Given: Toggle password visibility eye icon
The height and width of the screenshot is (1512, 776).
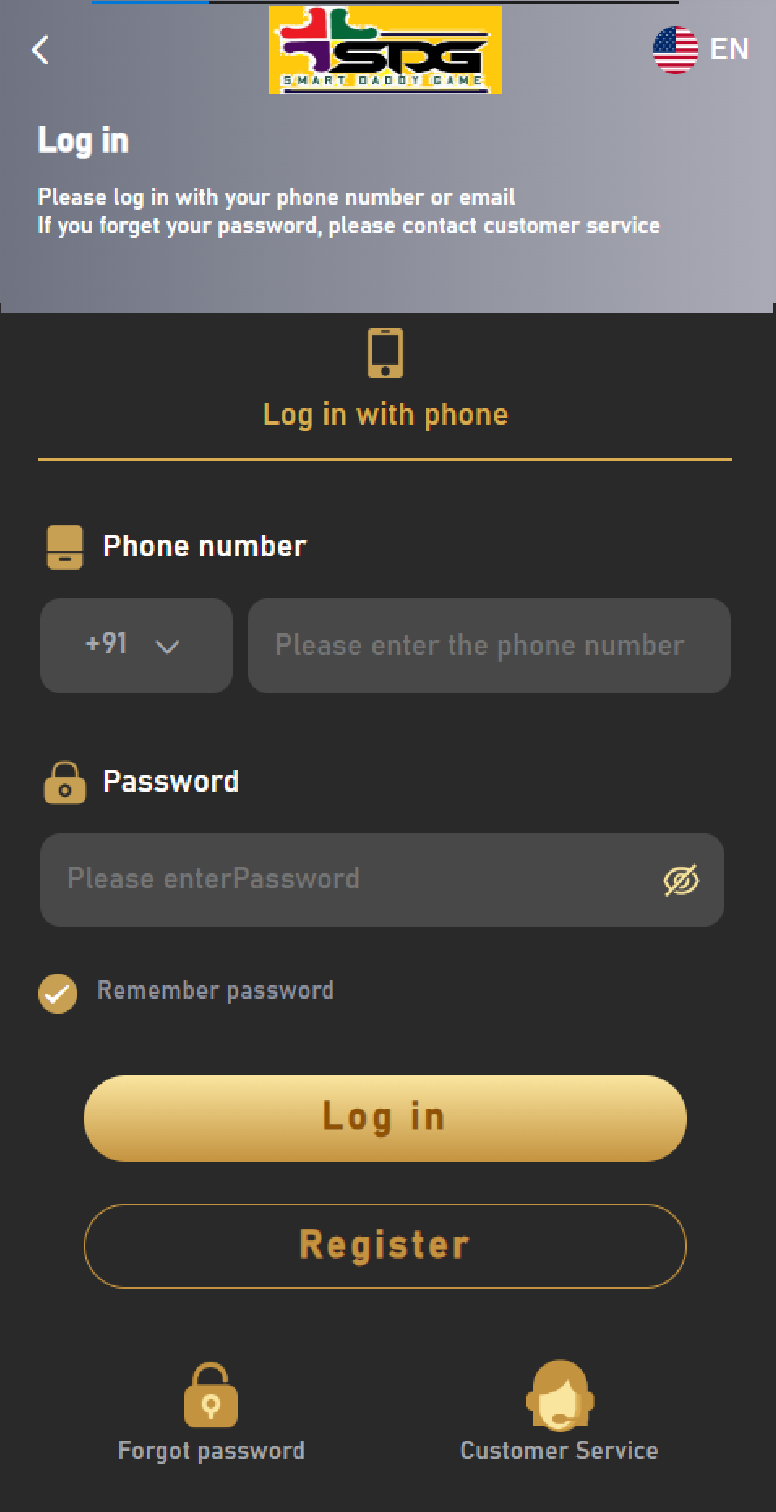Looking at the screenshot, I should click(681, 880).
